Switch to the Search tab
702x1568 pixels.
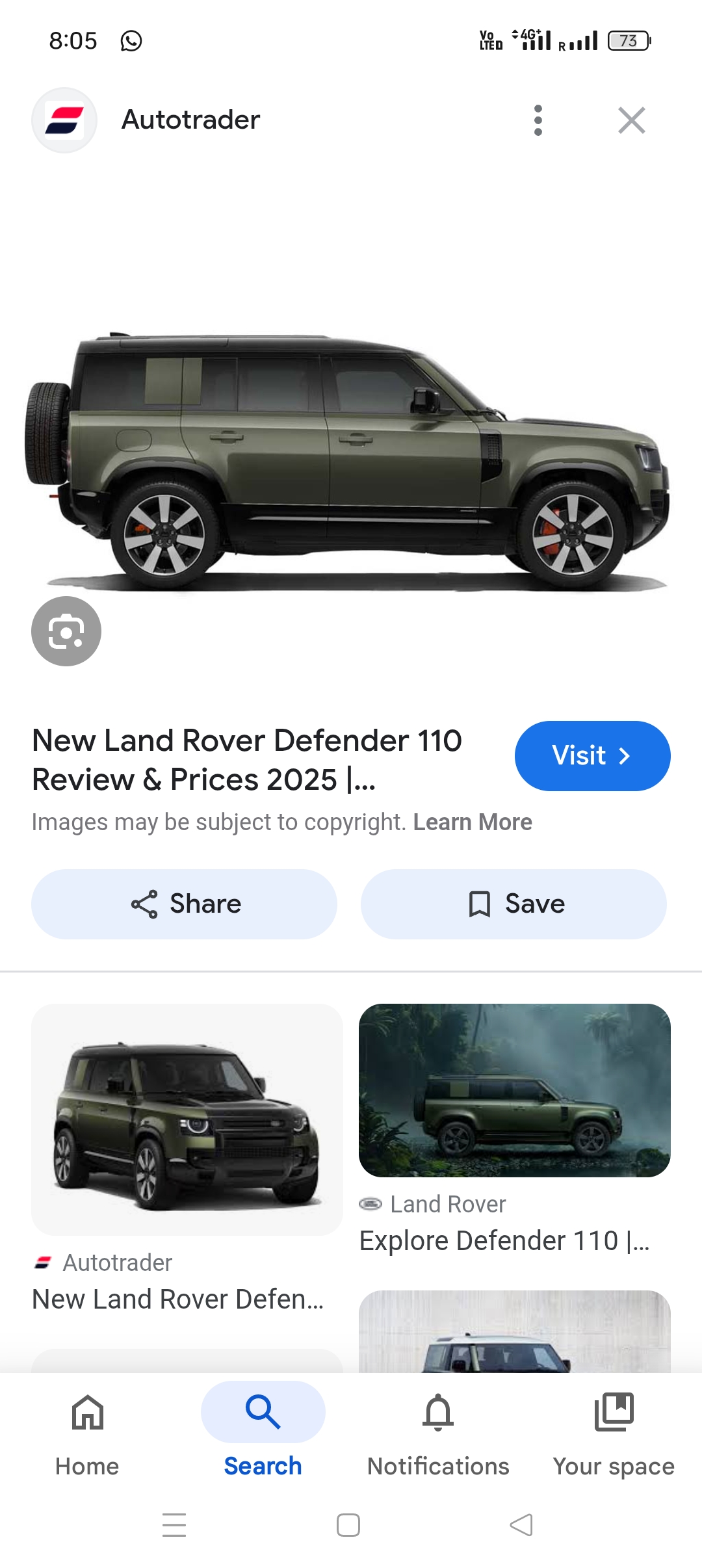(263, 1430)
